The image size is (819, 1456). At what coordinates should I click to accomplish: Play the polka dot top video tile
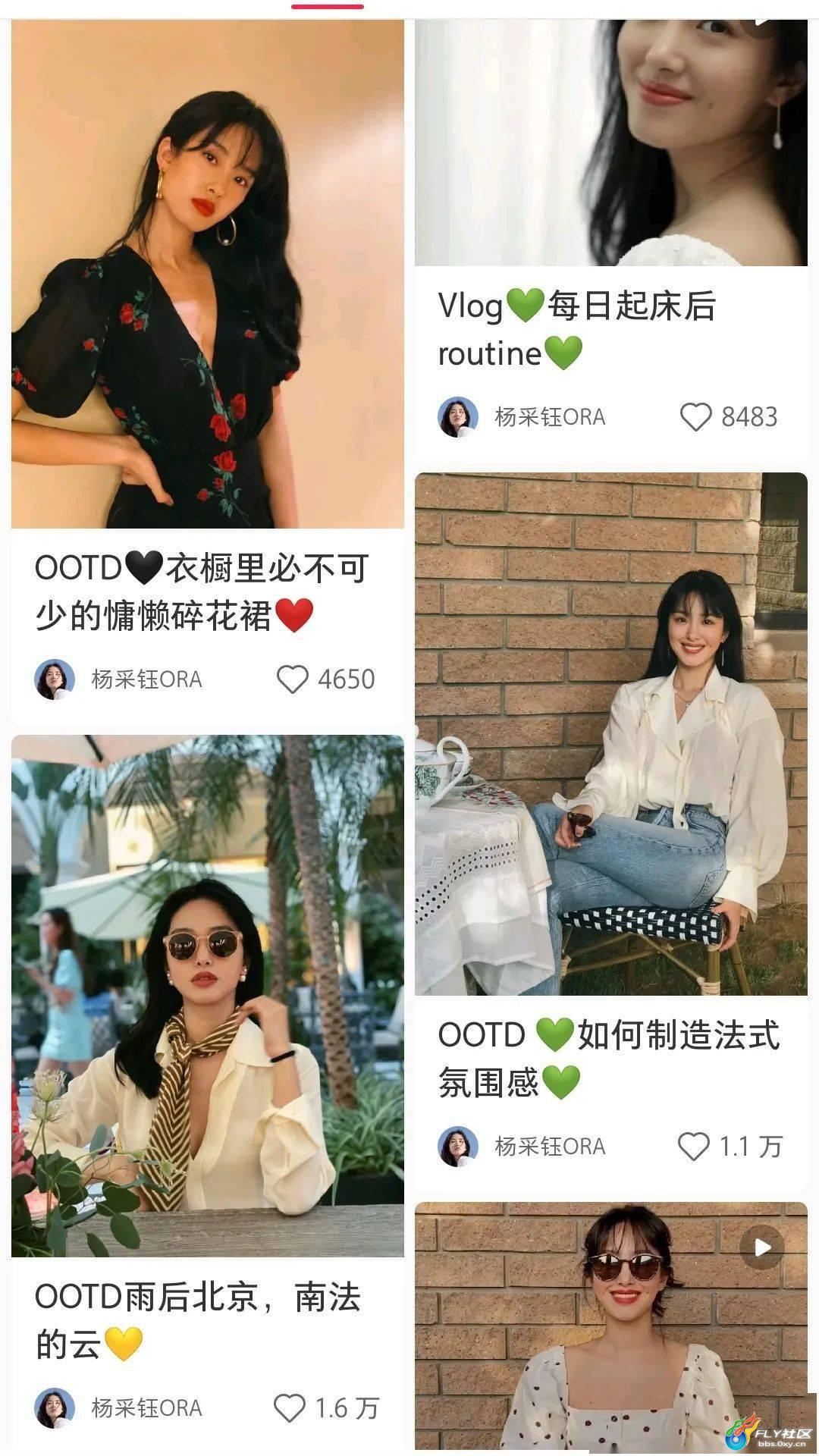click(x=761, y=1247)
